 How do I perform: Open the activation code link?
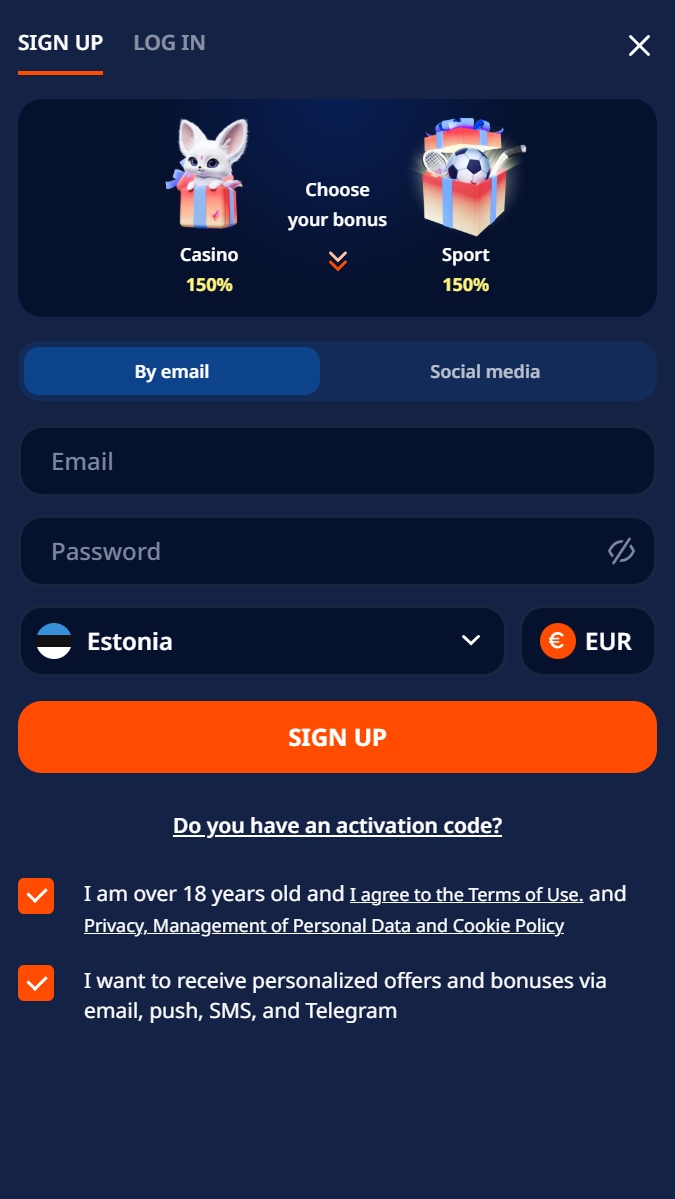(x=337, y=826)
